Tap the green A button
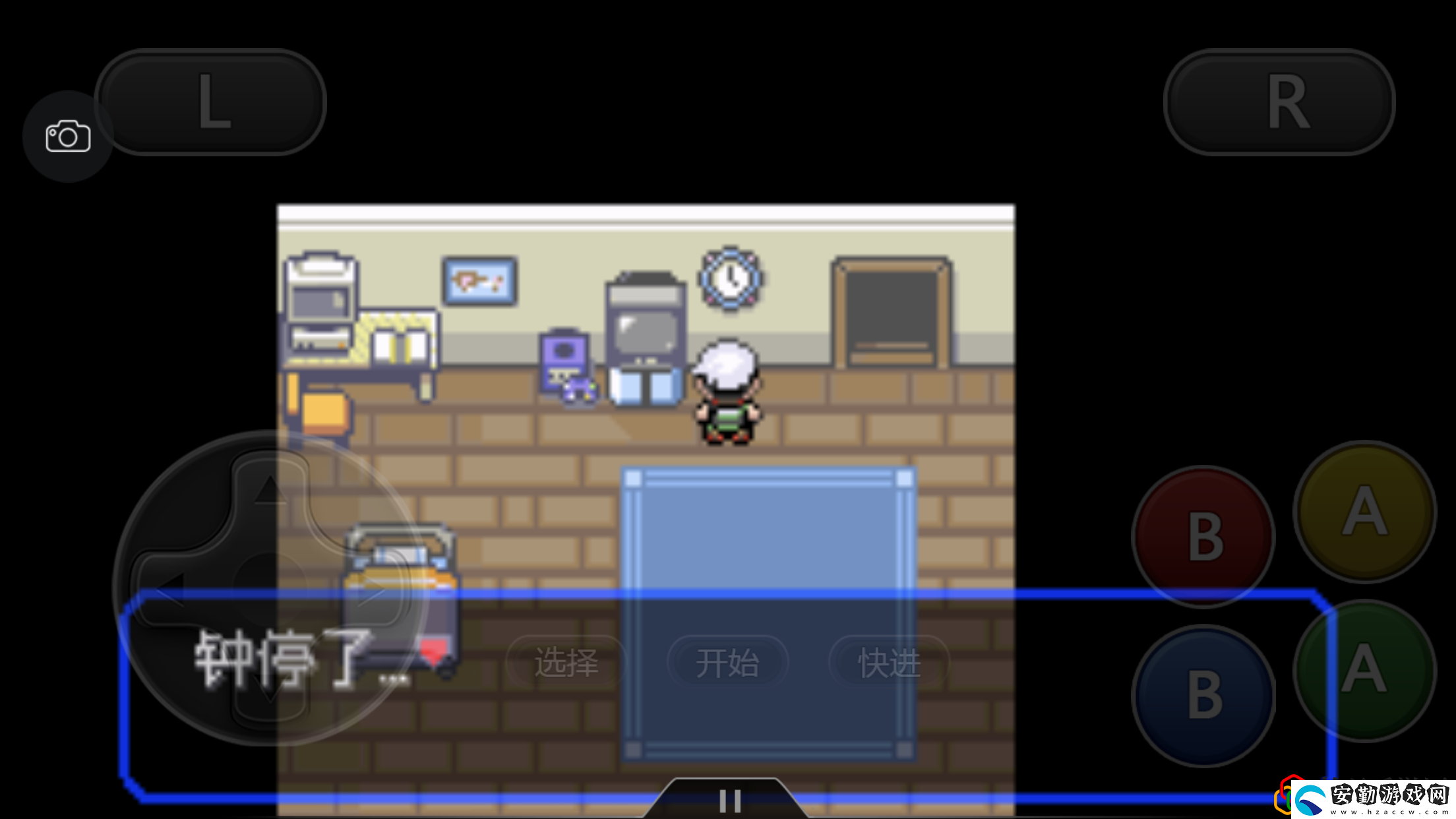Viewport: 1456px width, 819px height. pyautogui.click(x=1364, y=669)
